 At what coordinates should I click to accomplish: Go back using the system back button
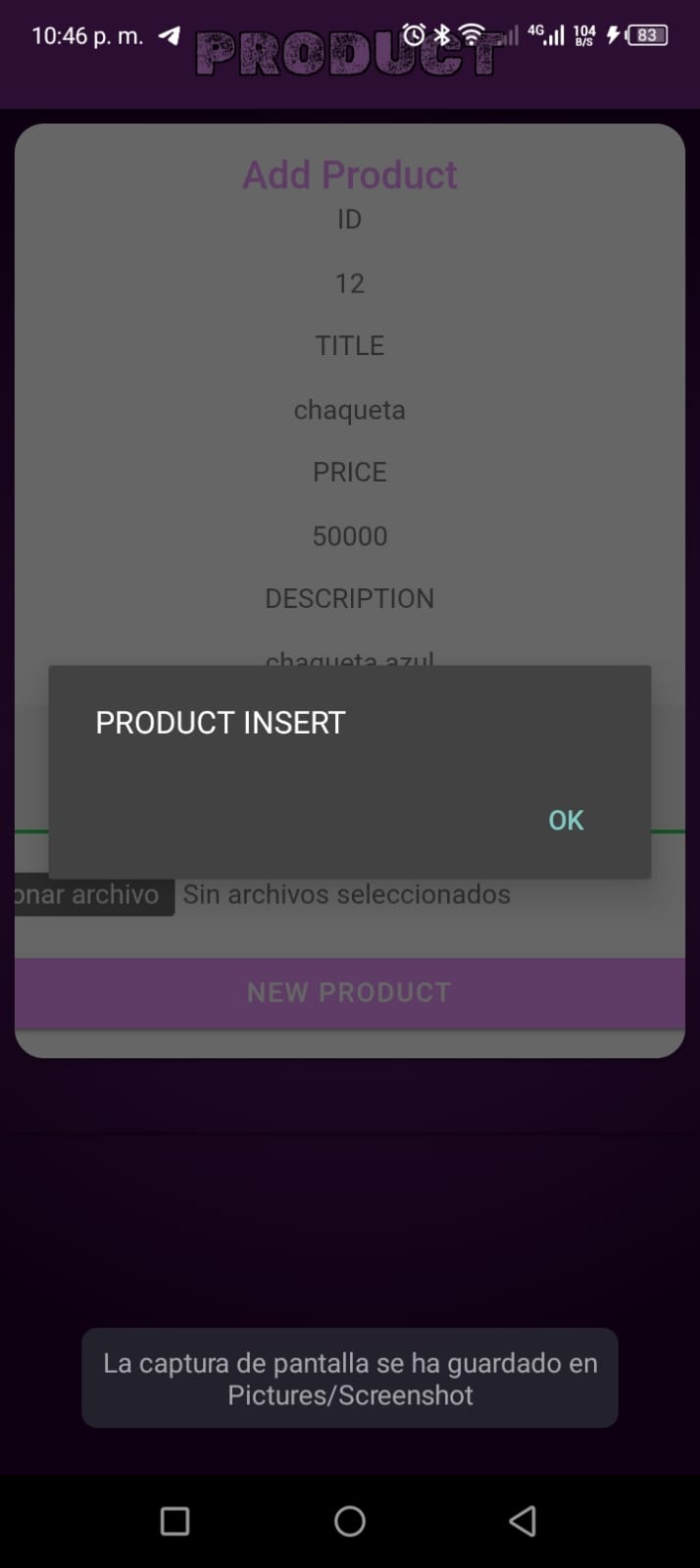tap(523, 1521)
